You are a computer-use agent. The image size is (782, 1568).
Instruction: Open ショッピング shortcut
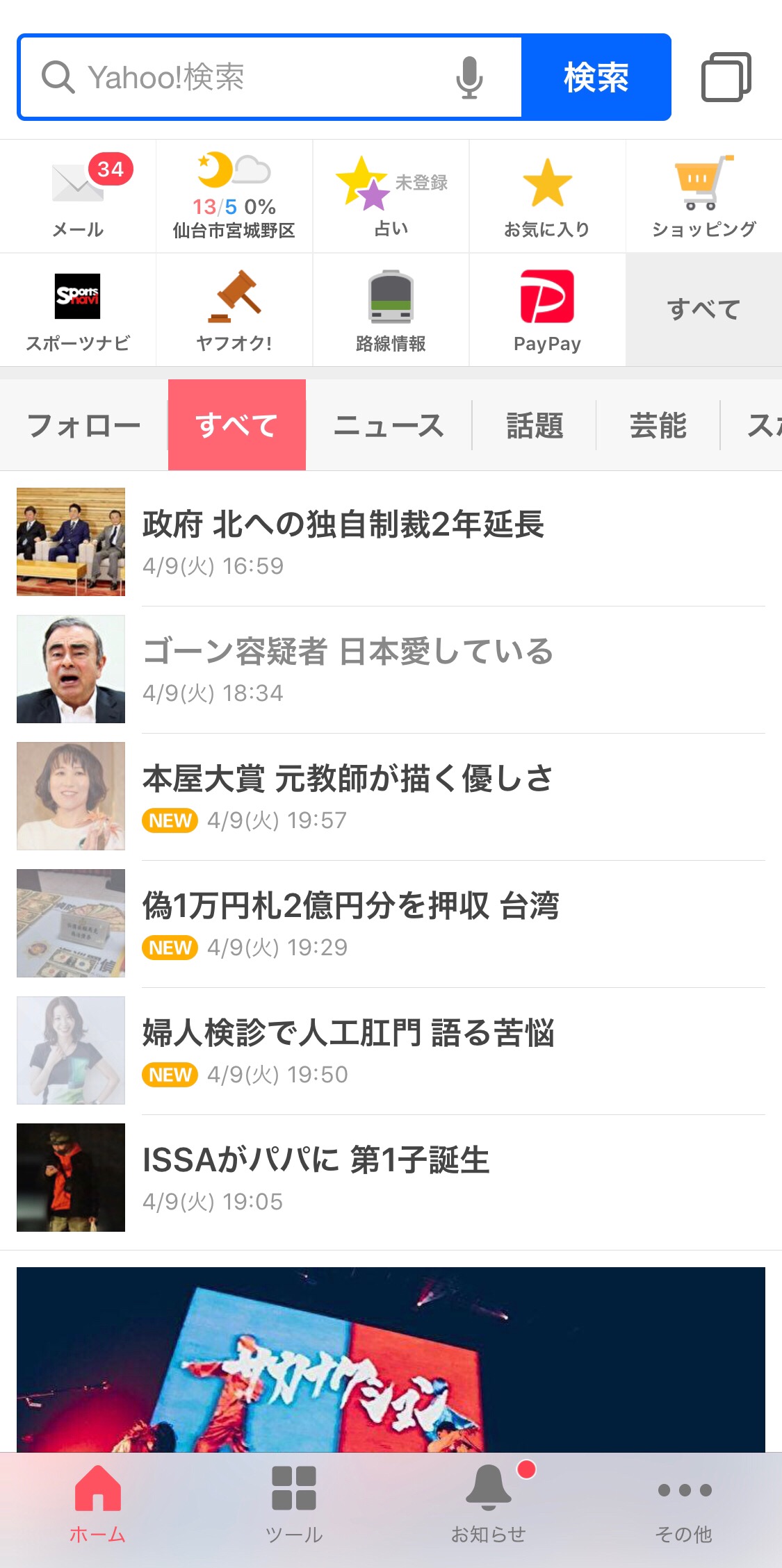pyautogui.click(x=703, y=197)
